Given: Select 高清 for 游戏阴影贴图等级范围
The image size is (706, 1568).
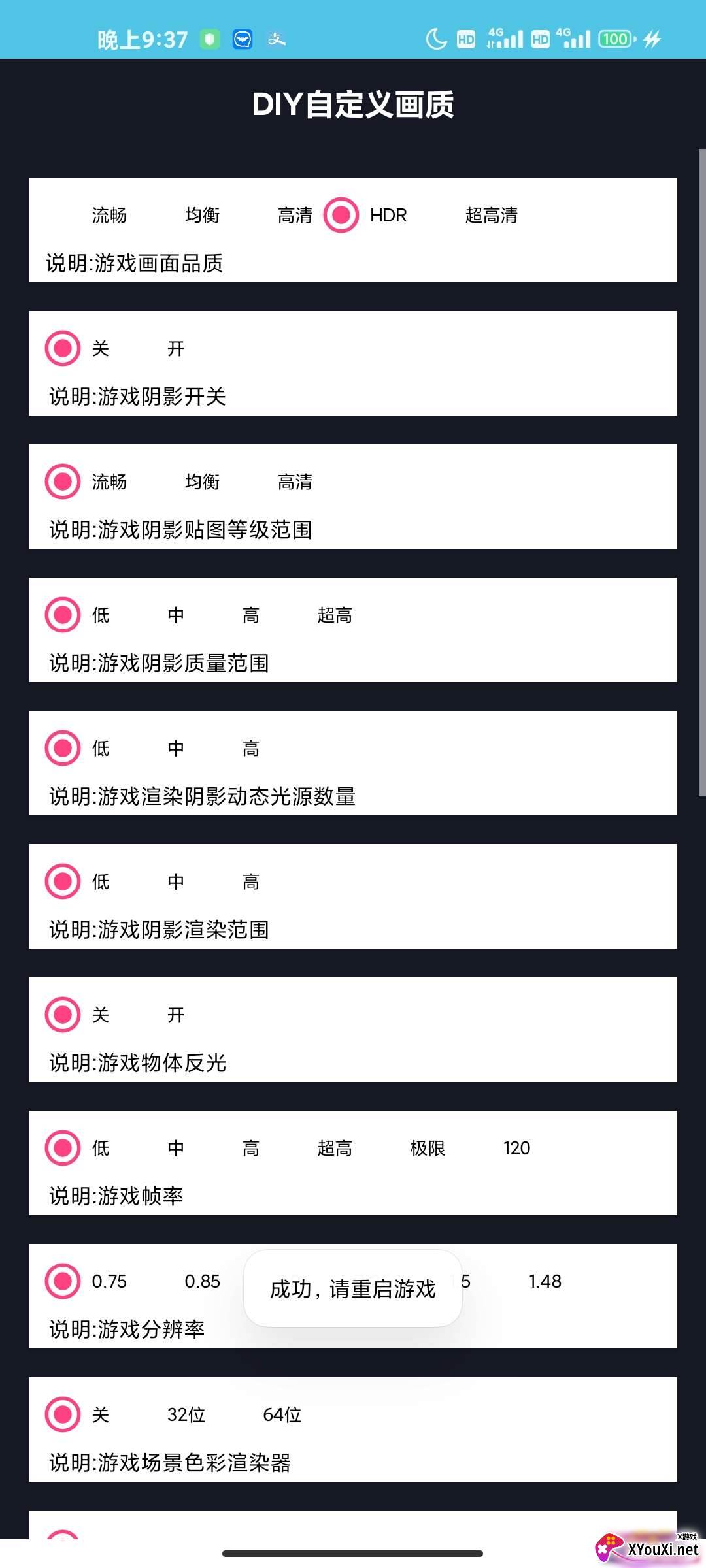Looking at the screenshot, I should (294, 482).
